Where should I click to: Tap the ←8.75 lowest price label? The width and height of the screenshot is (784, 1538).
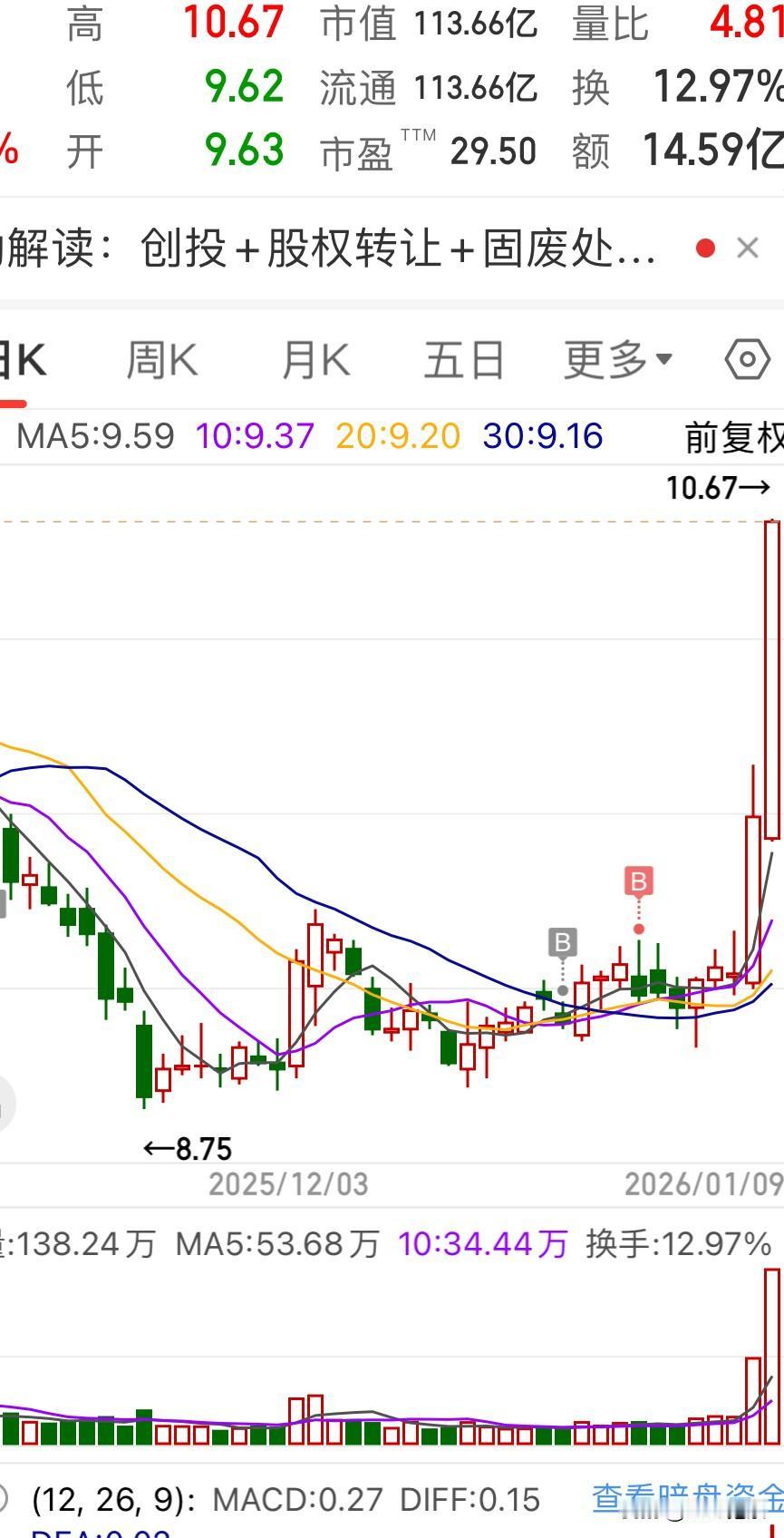(188, 1149)
